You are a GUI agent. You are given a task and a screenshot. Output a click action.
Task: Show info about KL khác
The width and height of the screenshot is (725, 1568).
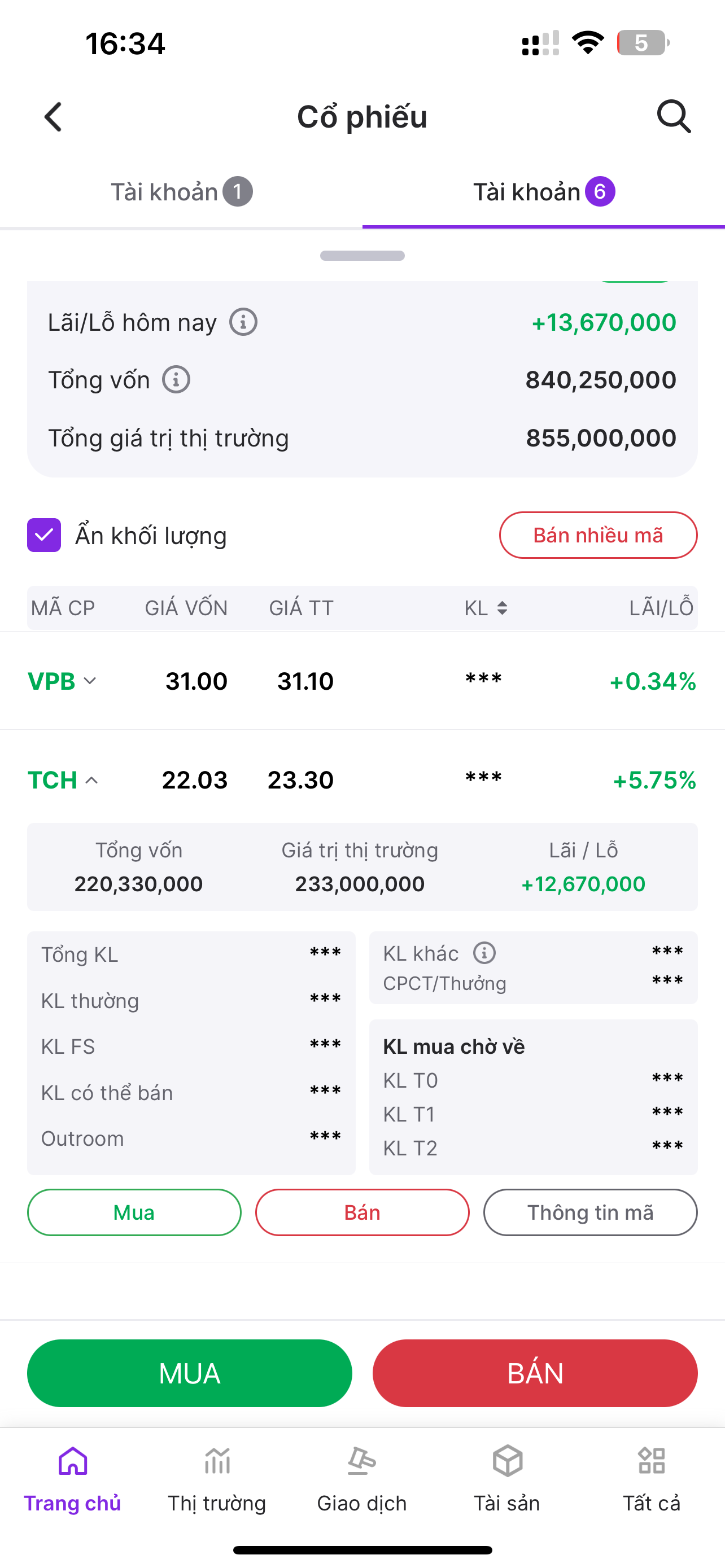tap(484, 953)
